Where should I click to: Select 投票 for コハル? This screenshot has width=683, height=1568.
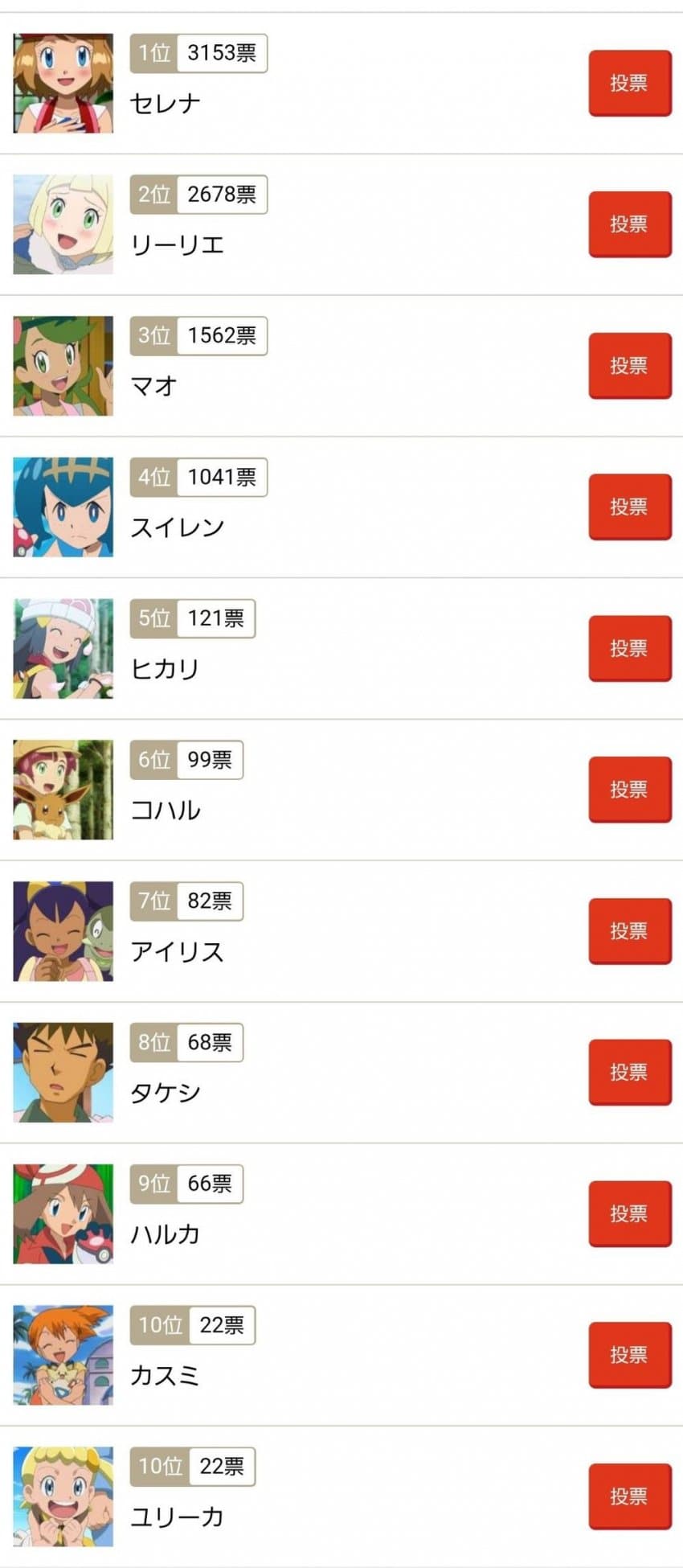point(629,790)
